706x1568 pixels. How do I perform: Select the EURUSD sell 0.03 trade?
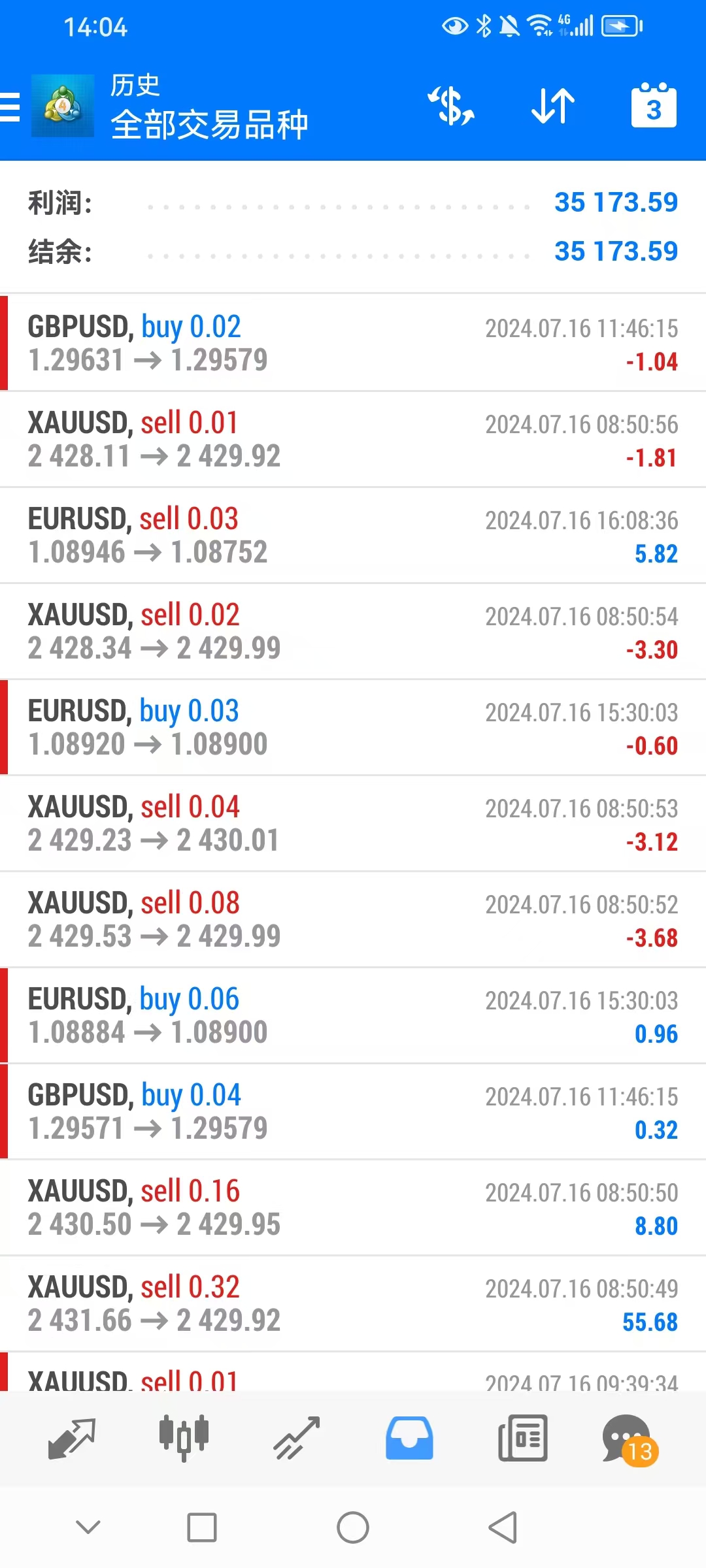(x=353, y=535)
